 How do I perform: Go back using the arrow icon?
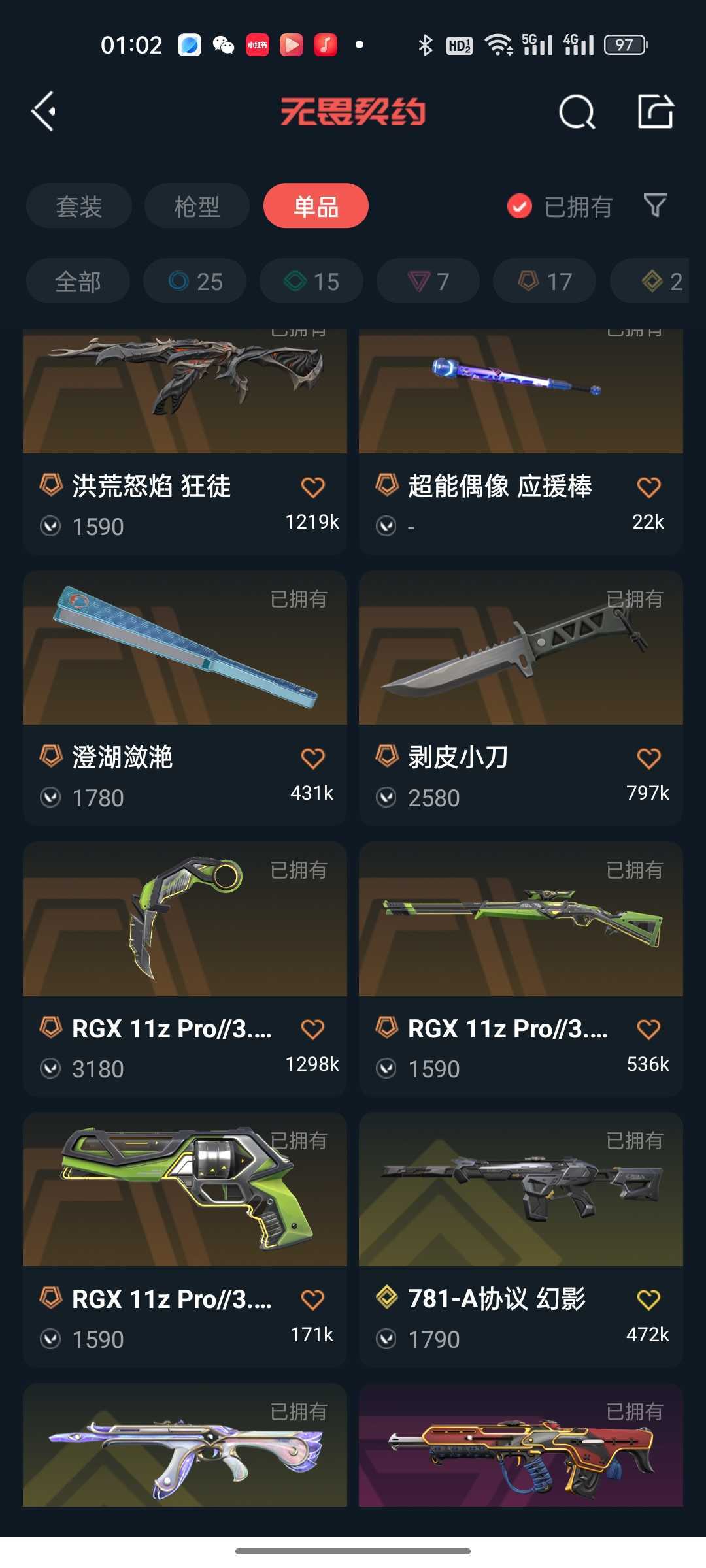pos(44,112)
